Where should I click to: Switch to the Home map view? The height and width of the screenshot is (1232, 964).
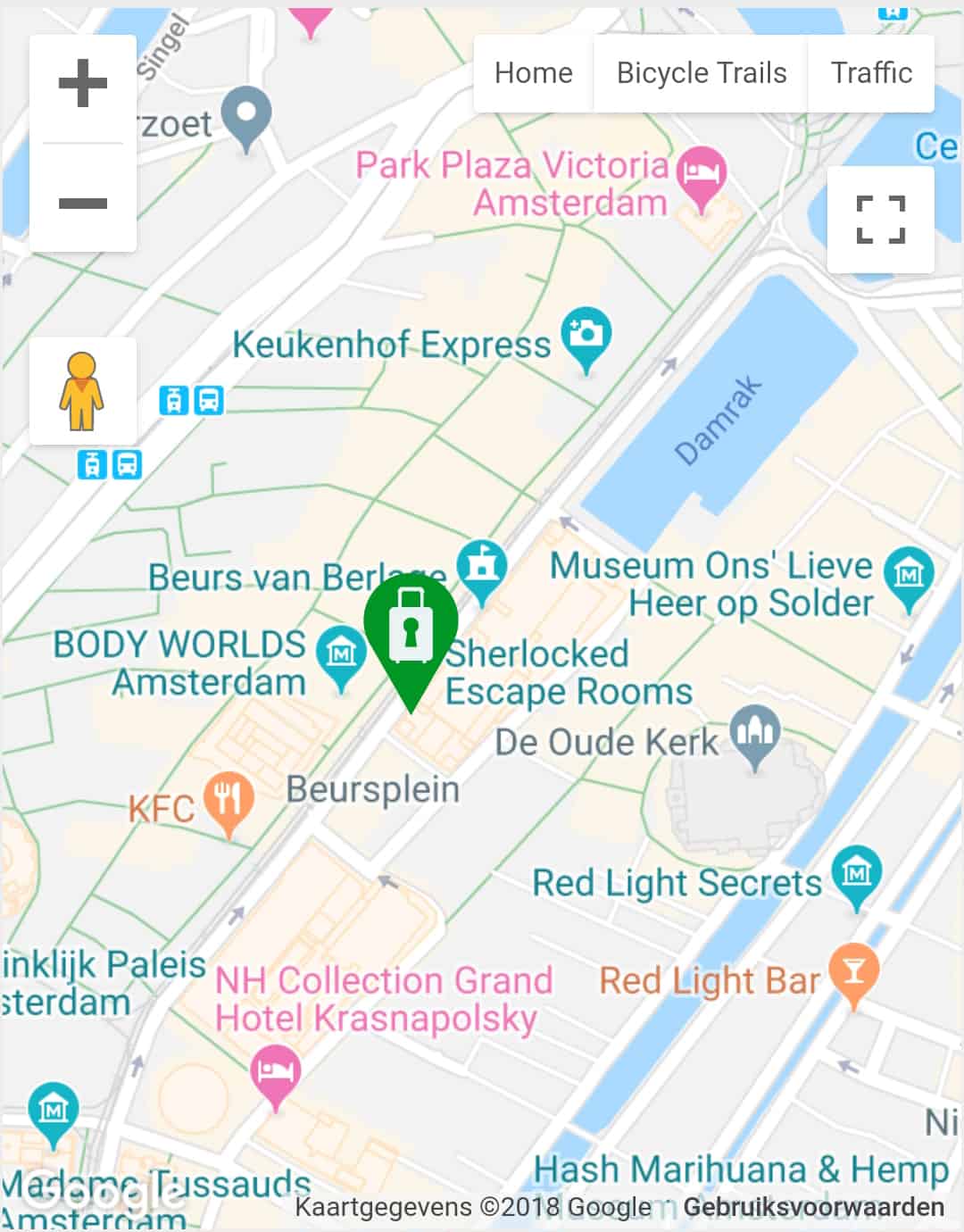(533, 73)
